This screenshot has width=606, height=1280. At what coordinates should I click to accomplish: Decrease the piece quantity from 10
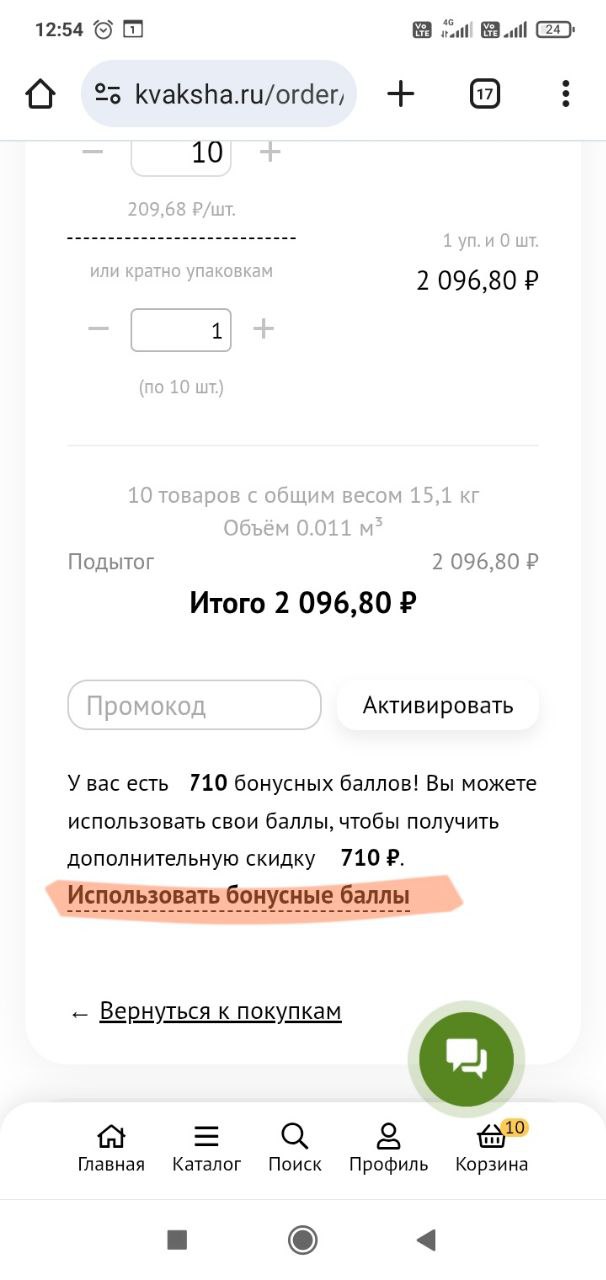[x=92, y=153]
